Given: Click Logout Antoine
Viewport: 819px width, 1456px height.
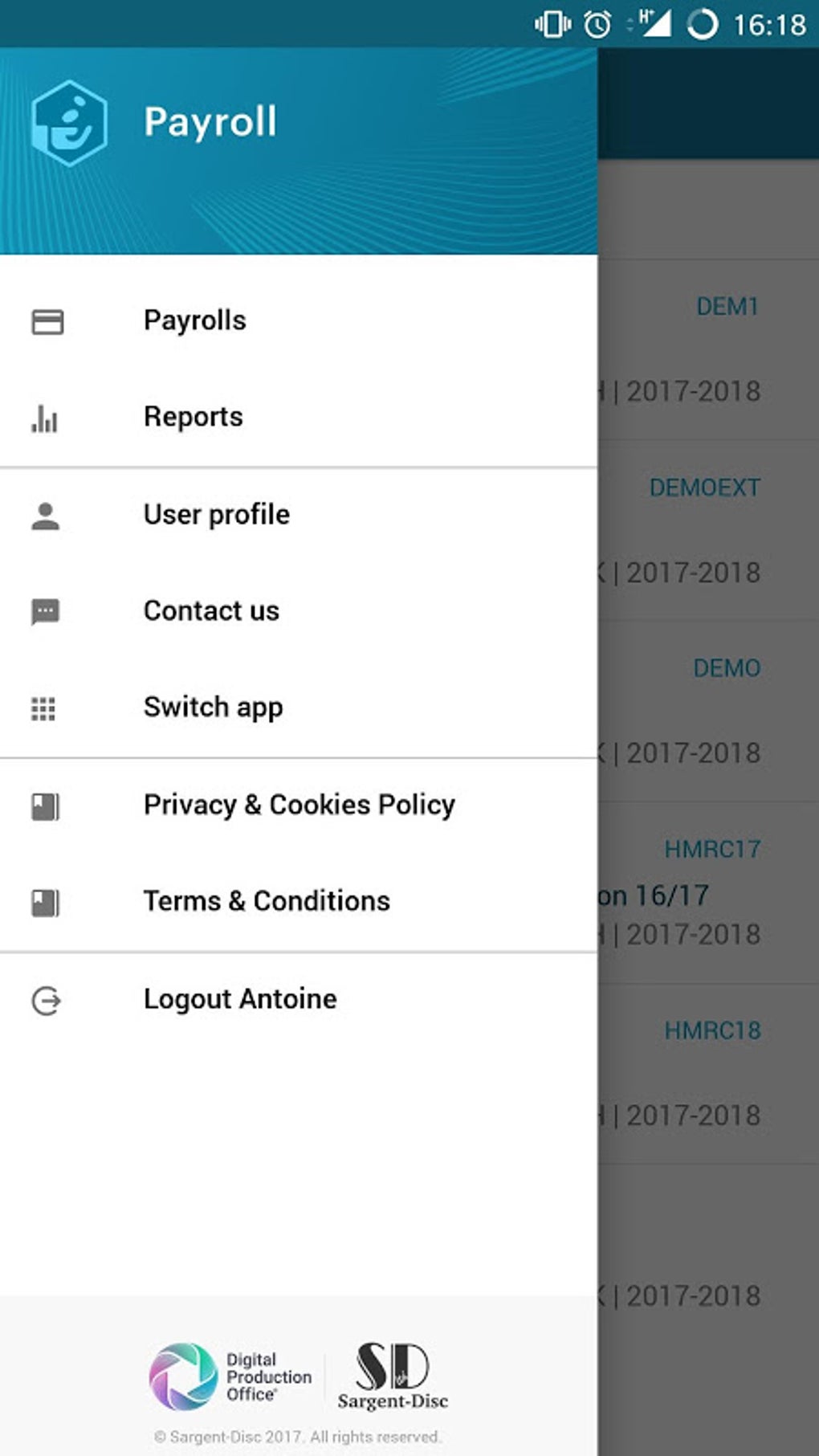Looking at the screenshot, I should pyautogui.click(x=239, y=999).
